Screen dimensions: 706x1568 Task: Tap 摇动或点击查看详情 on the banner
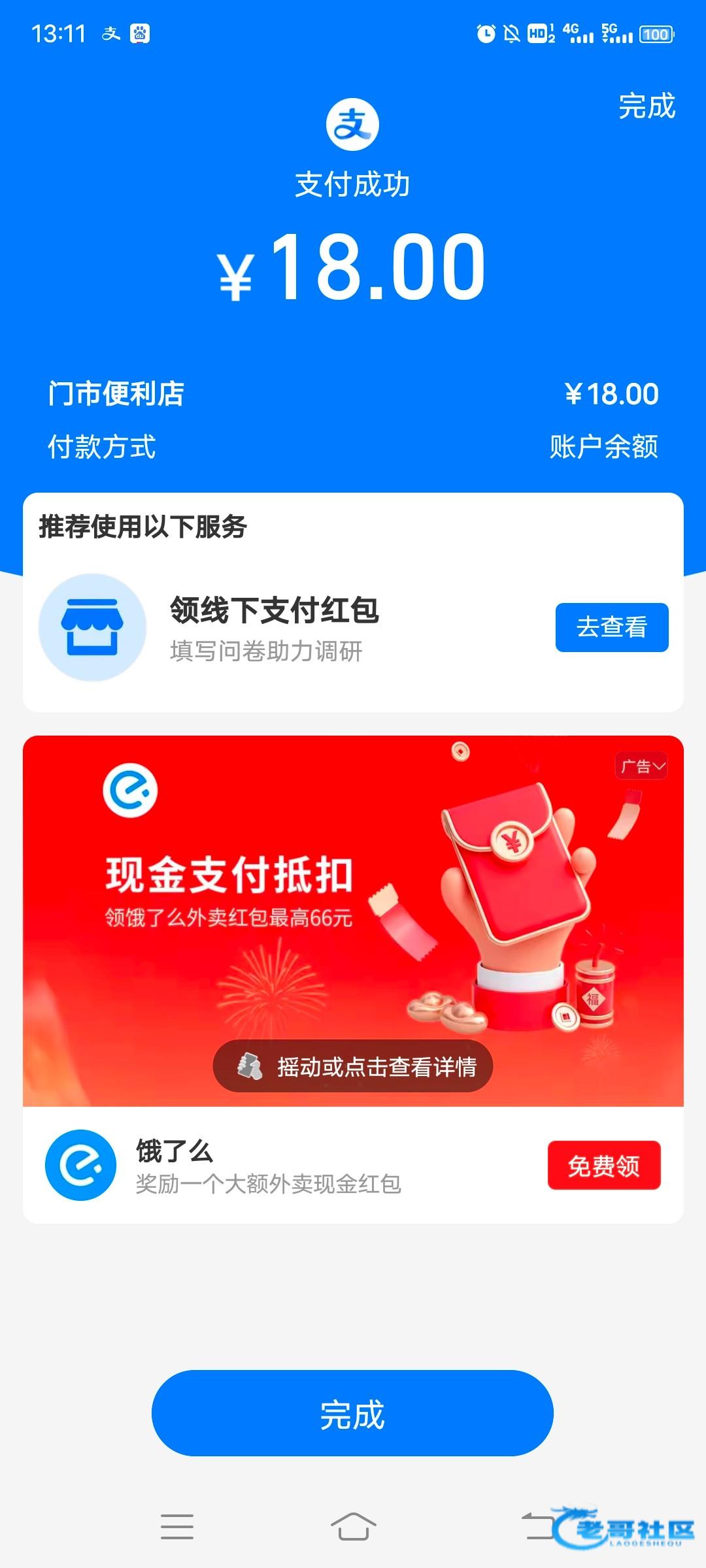[353, 1066]
